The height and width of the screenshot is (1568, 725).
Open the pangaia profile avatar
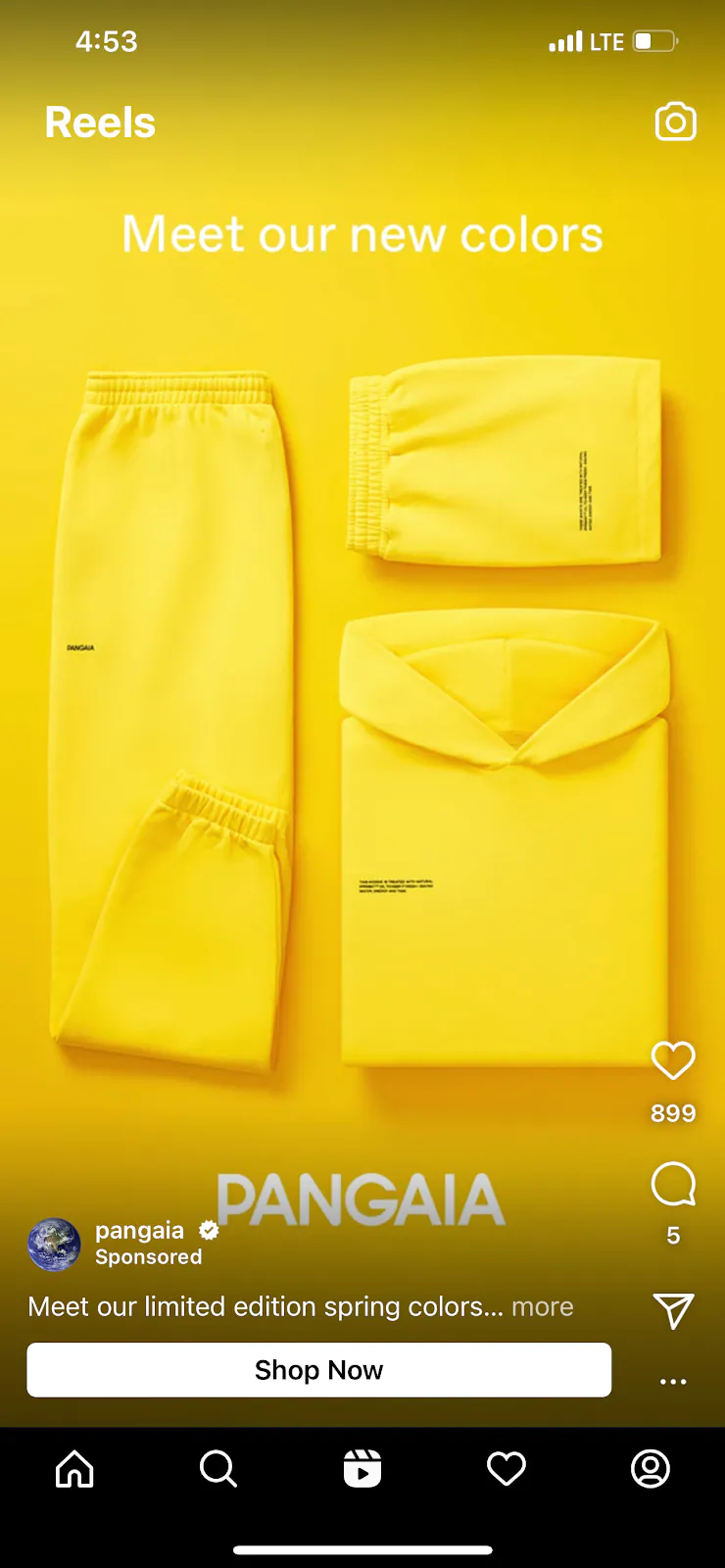tap(54, 1244)
